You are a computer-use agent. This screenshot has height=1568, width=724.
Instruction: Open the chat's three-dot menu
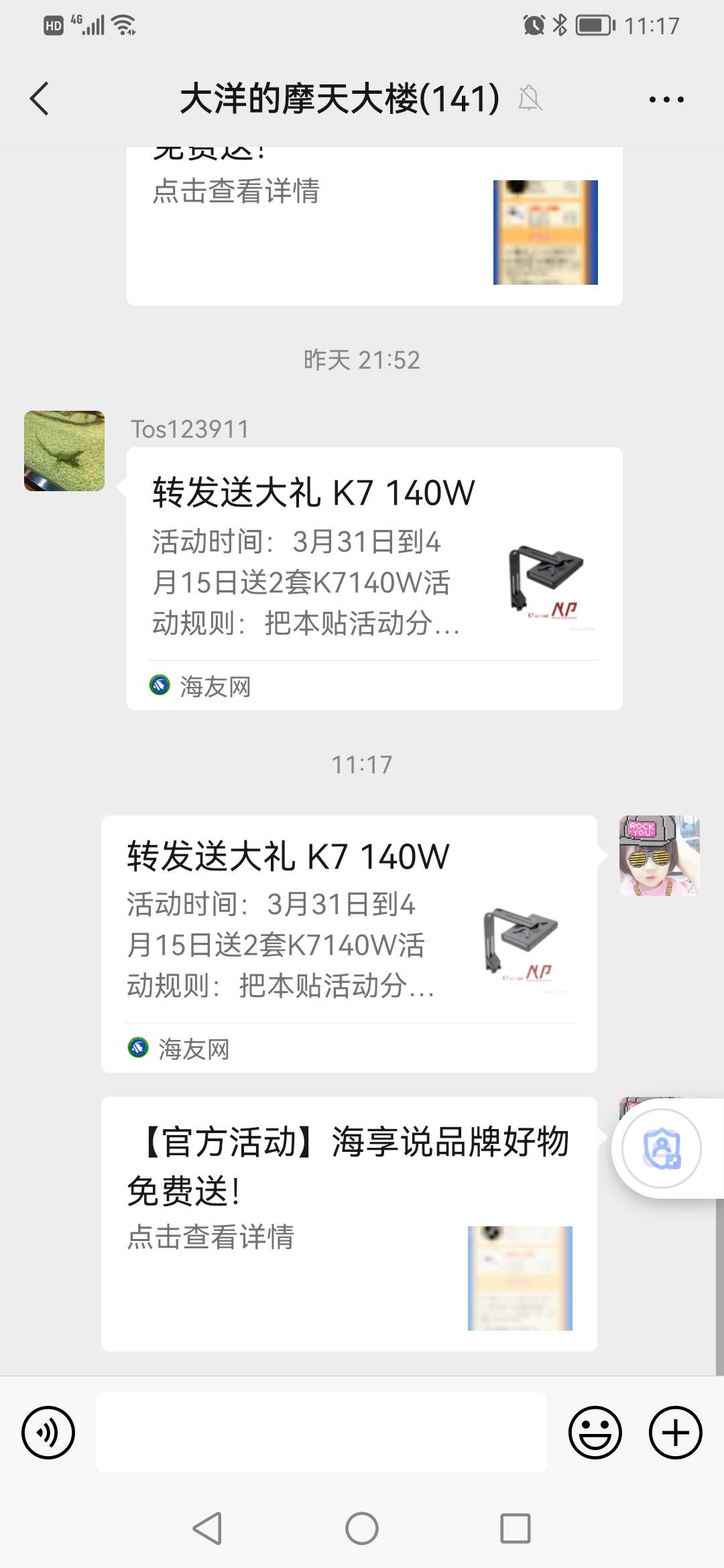click(666, 99)
